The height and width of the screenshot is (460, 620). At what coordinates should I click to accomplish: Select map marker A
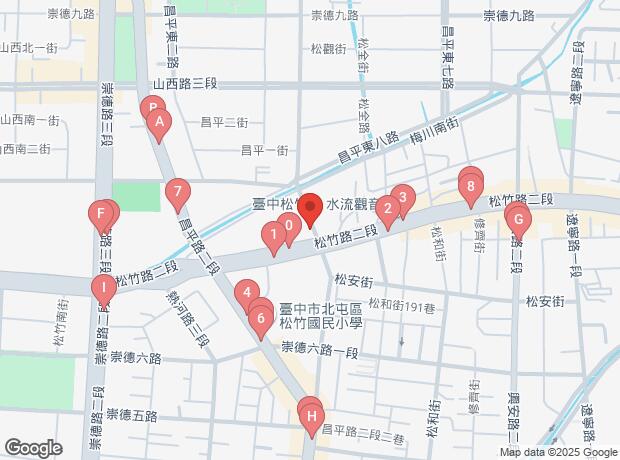(159, 123)
